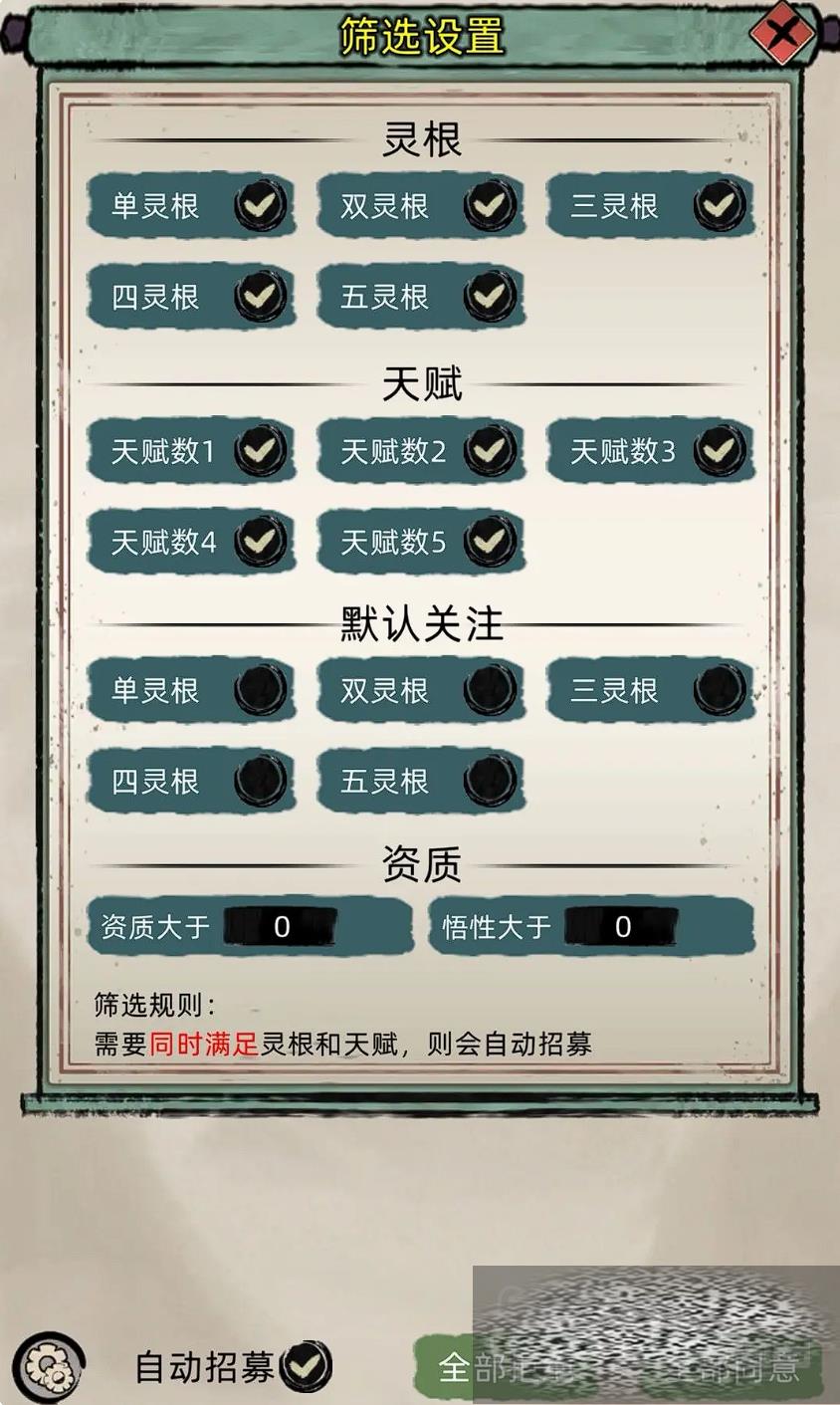Image resolution: width=840 pixels, height=1405 pixels.
Task: Check 双灵根 under 默认关注
Action: 490,689
